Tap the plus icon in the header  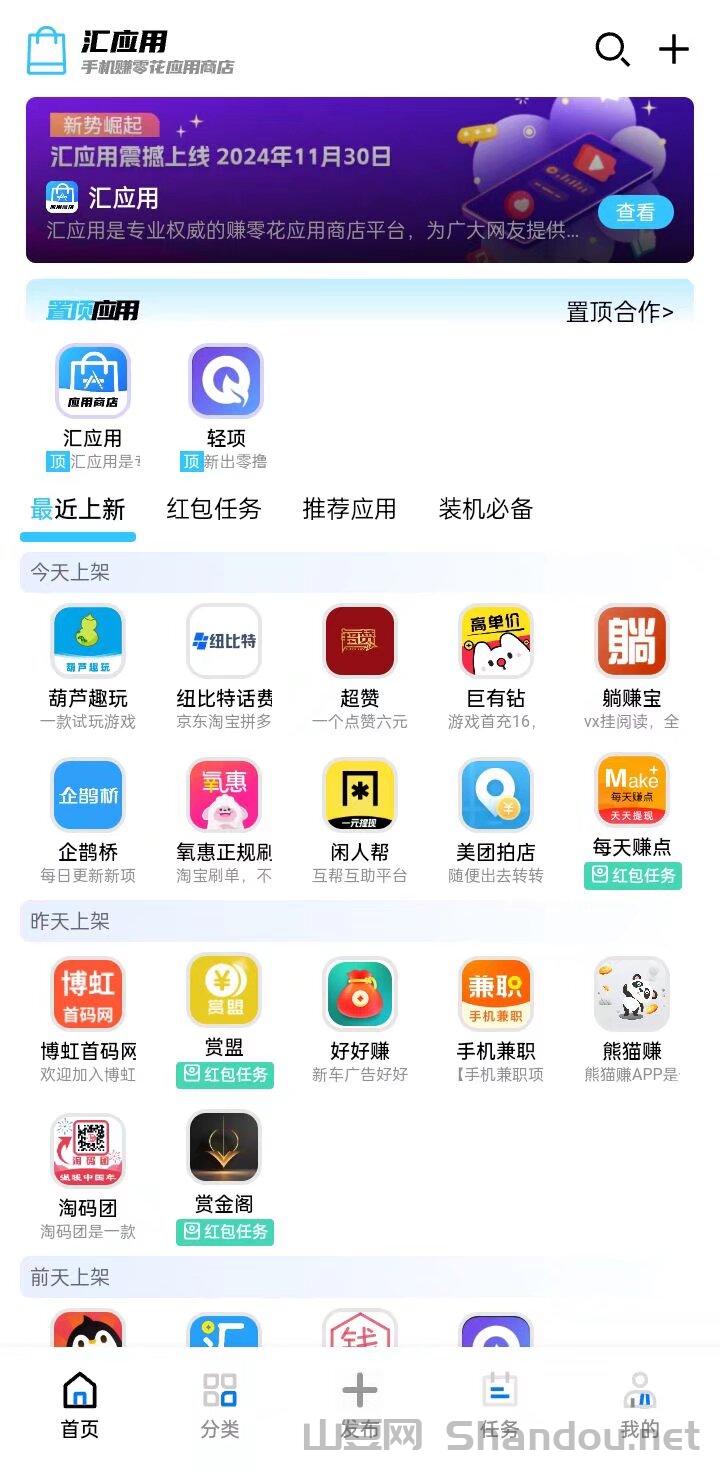[x=674, y=48]
